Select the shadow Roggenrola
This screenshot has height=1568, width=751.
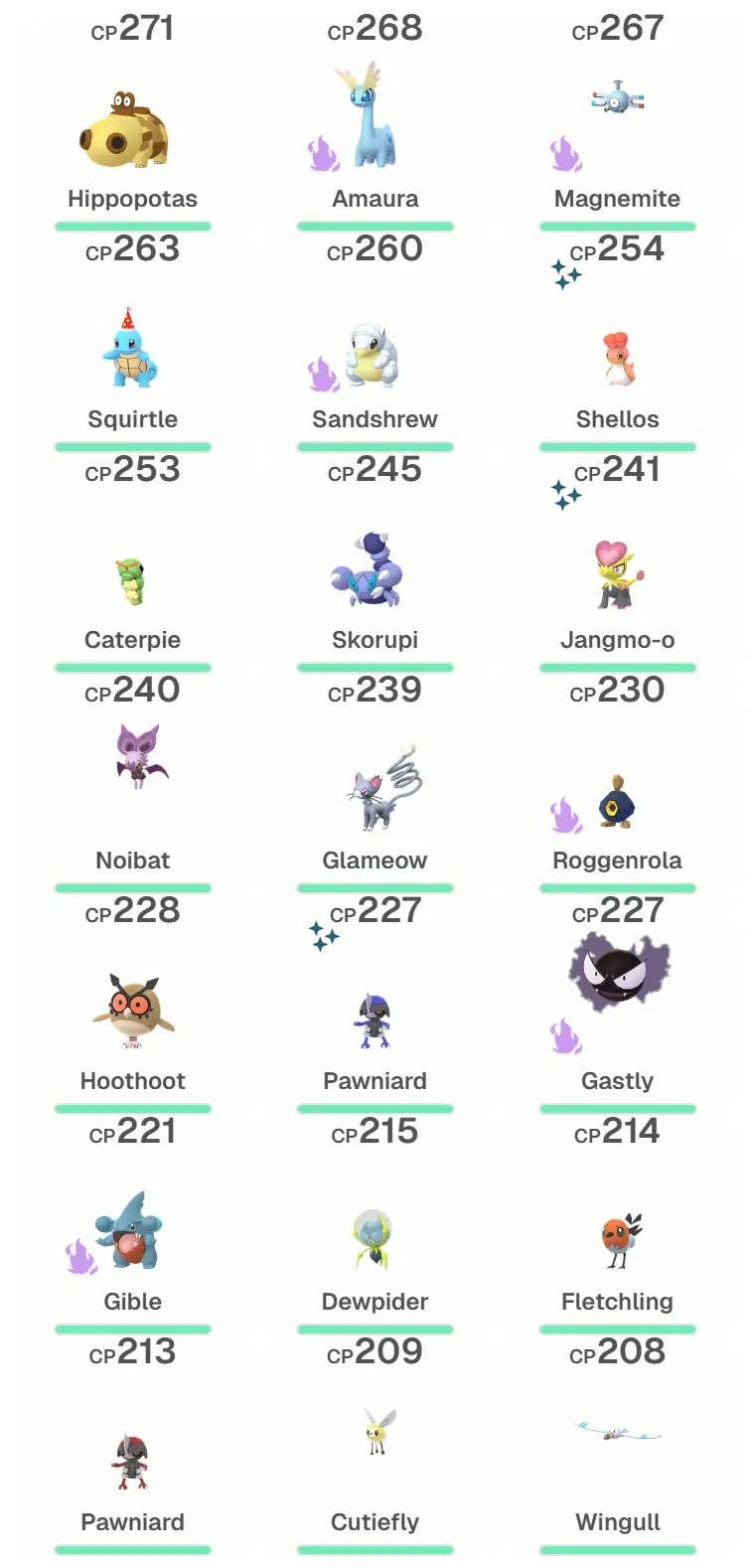pyautogui.click(x=616, y=805)
